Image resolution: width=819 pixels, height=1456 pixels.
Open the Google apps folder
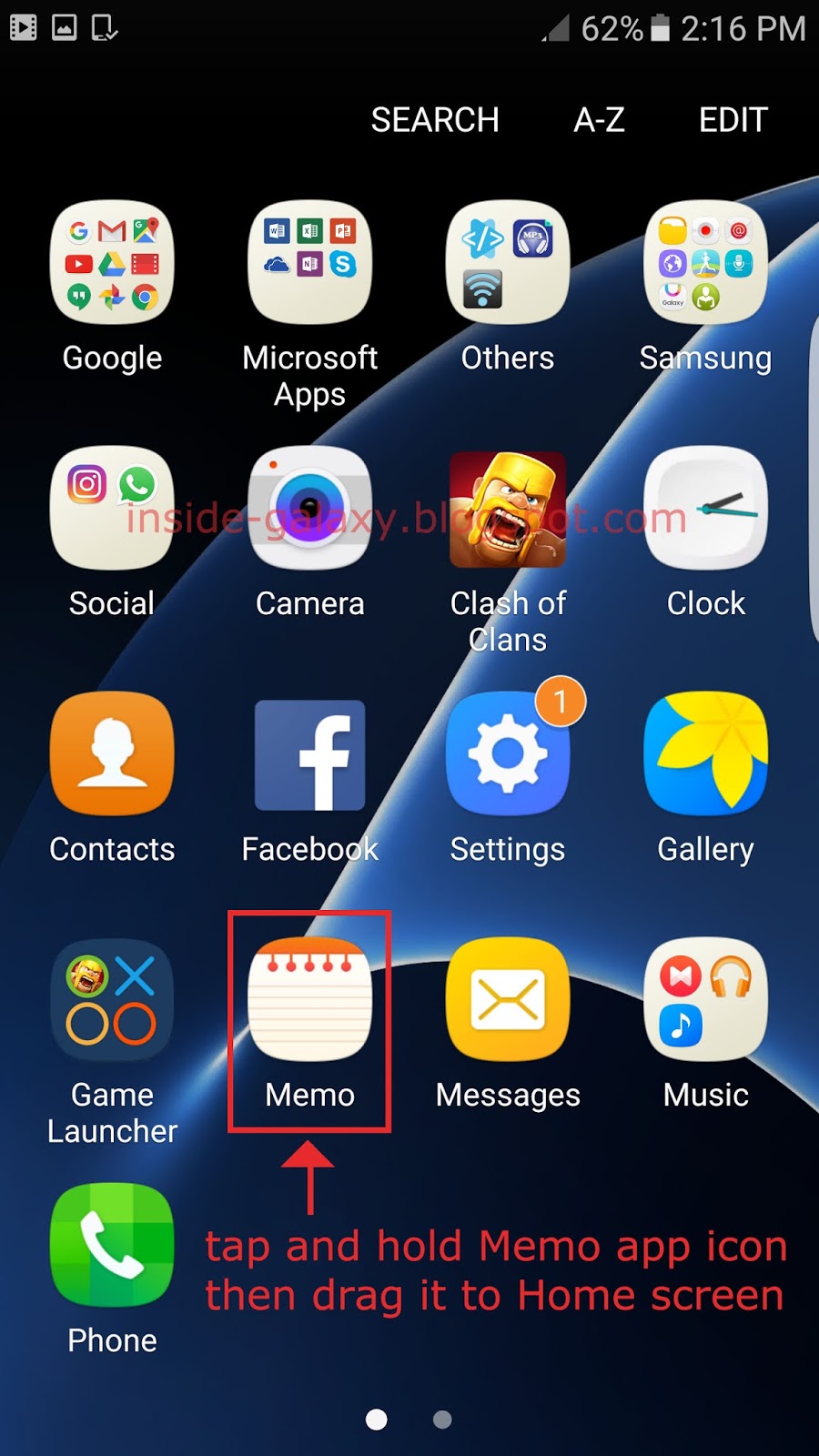111,264
